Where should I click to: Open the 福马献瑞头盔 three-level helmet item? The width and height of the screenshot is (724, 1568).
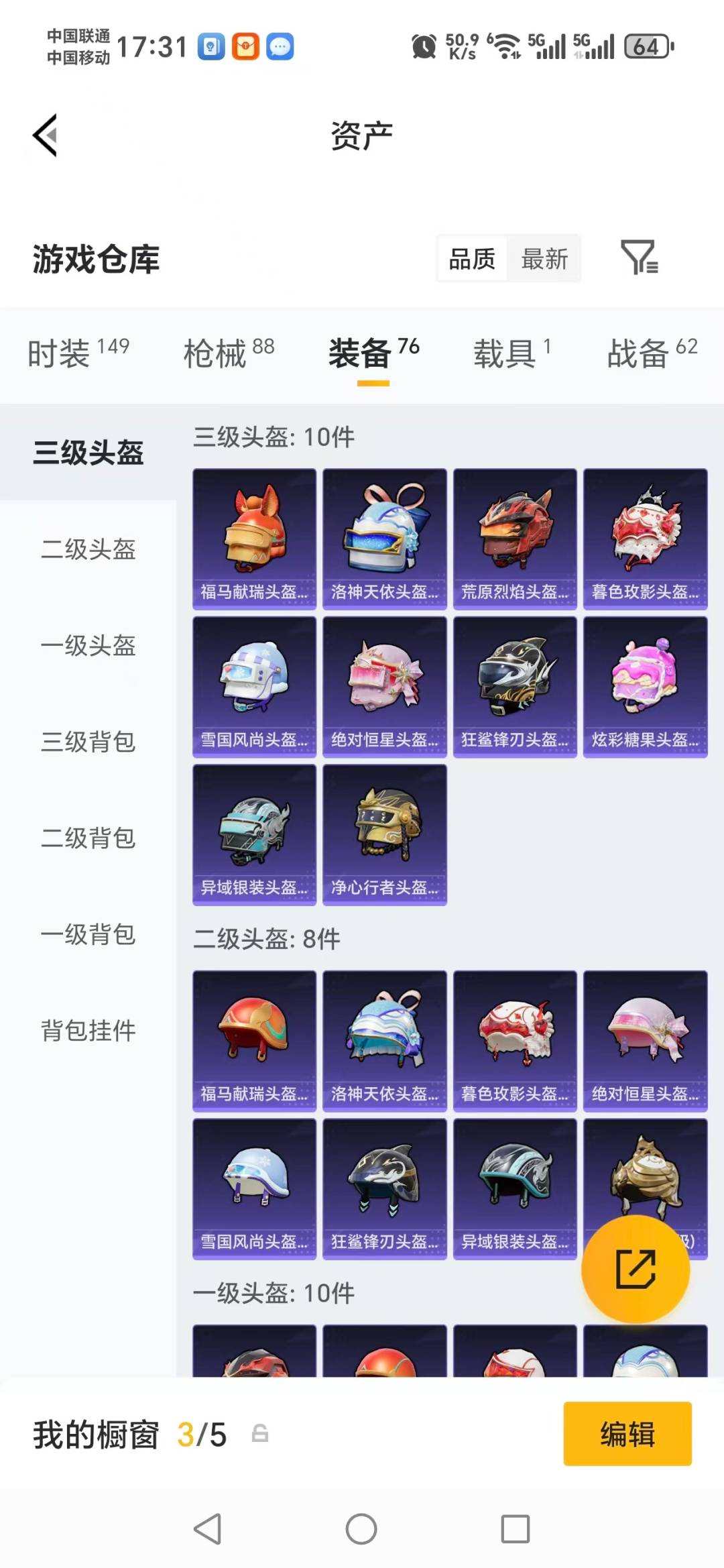[254, 537]
